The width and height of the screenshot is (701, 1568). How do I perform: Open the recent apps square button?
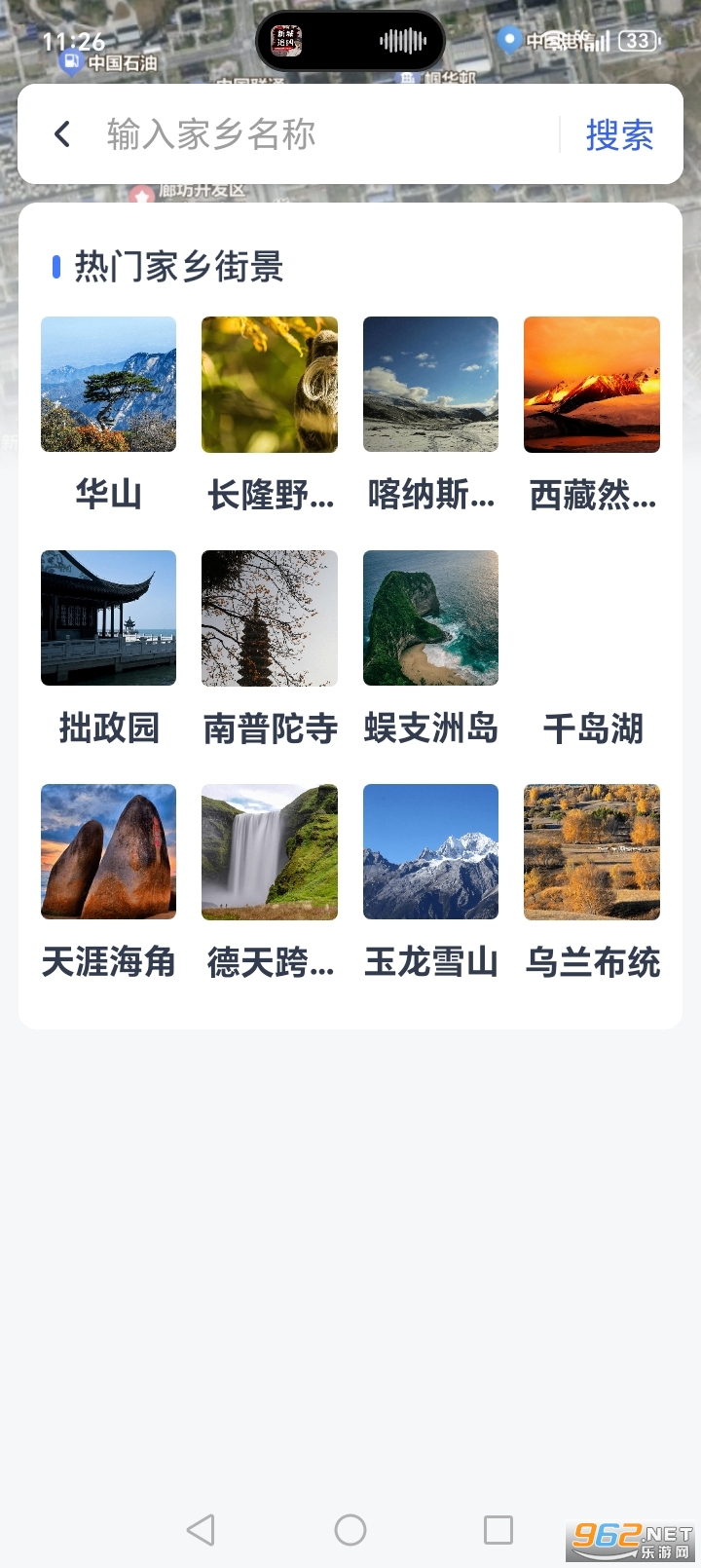pos(498,1530)
